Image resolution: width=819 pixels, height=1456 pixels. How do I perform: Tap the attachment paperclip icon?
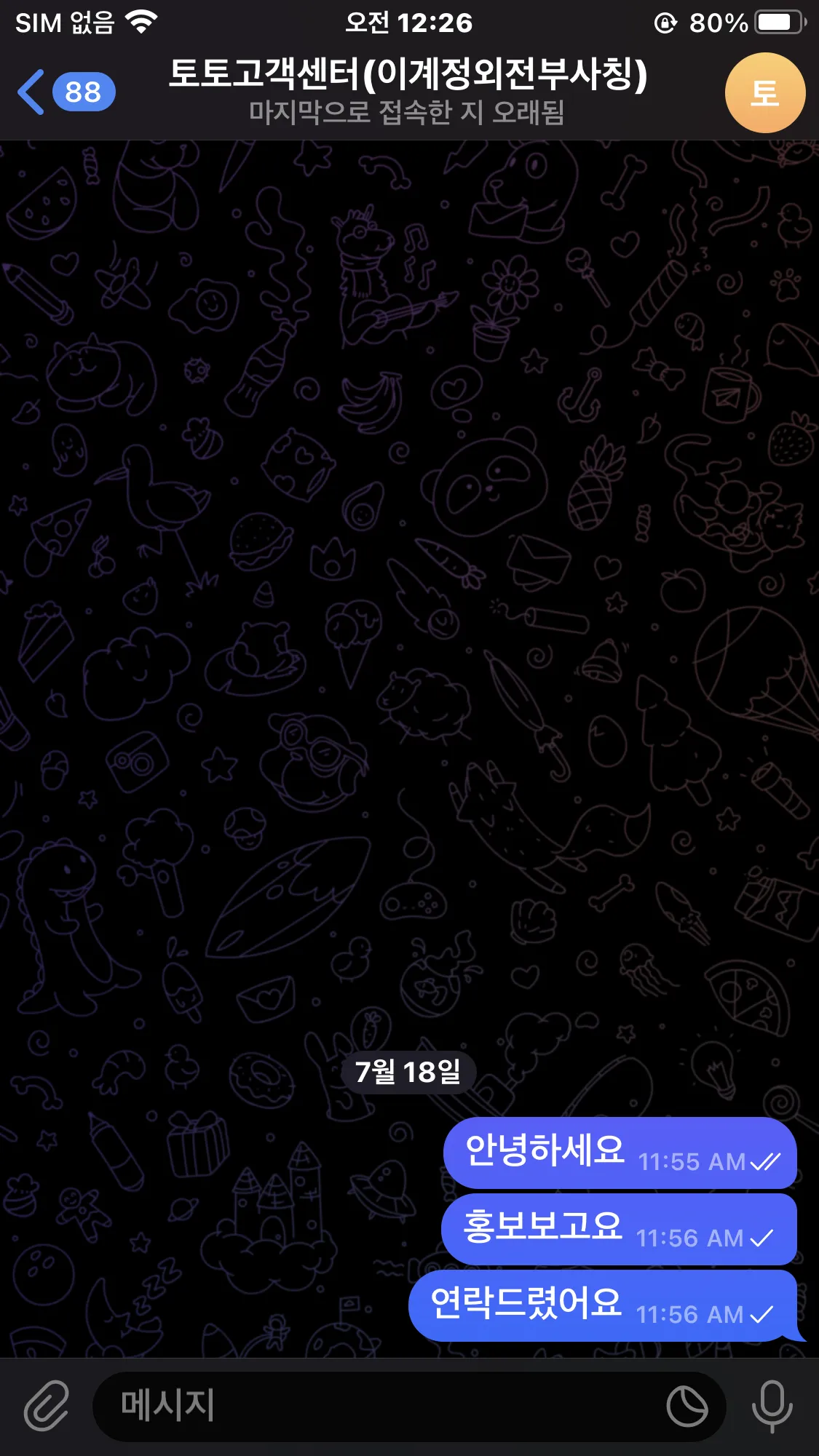[x=46, y=1406]
